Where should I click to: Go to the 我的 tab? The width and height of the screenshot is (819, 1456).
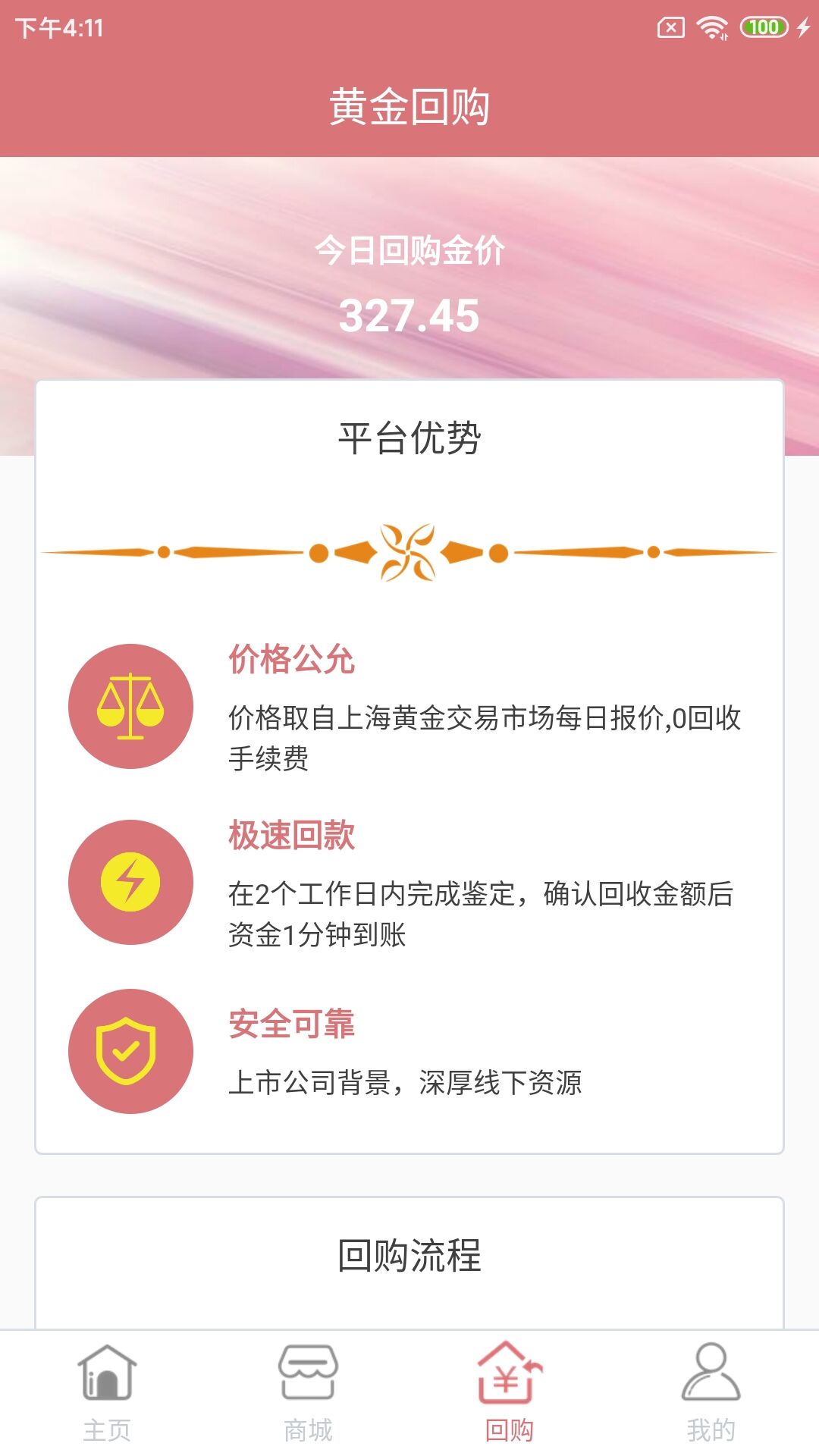tap(711, 1392)
